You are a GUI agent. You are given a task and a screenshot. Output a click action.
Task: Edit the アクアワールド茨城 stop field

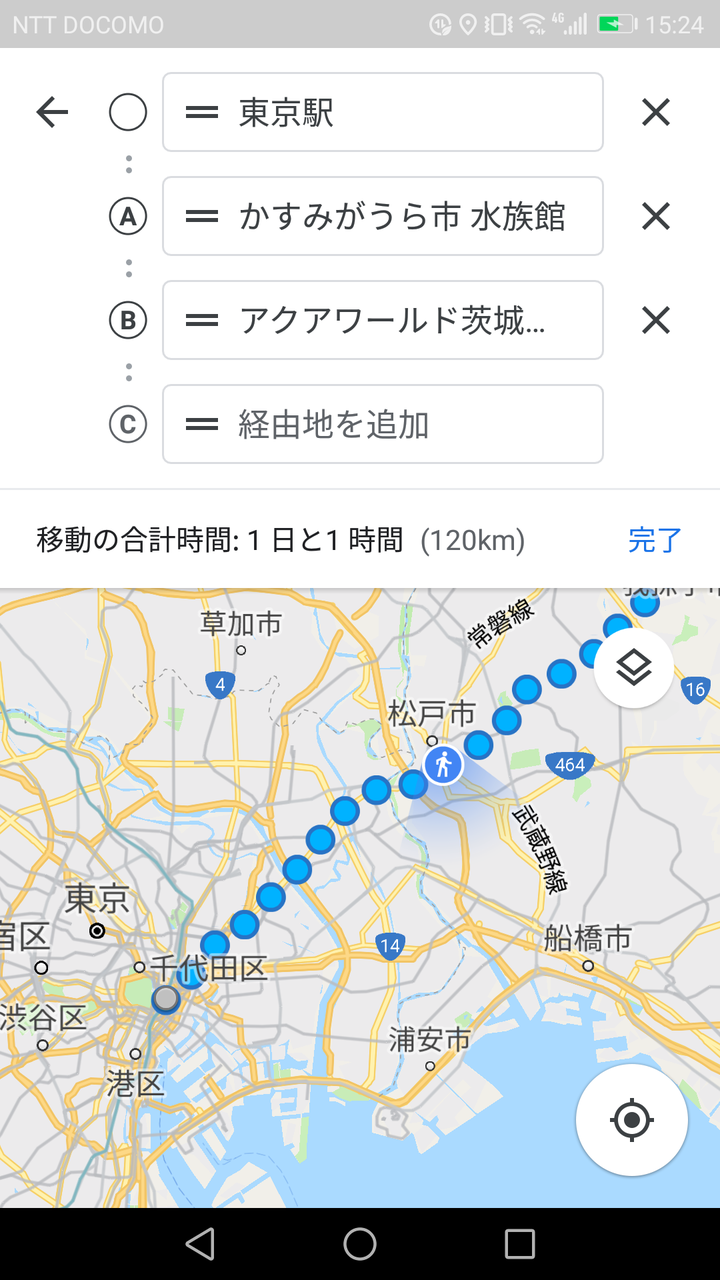[400, 321]
